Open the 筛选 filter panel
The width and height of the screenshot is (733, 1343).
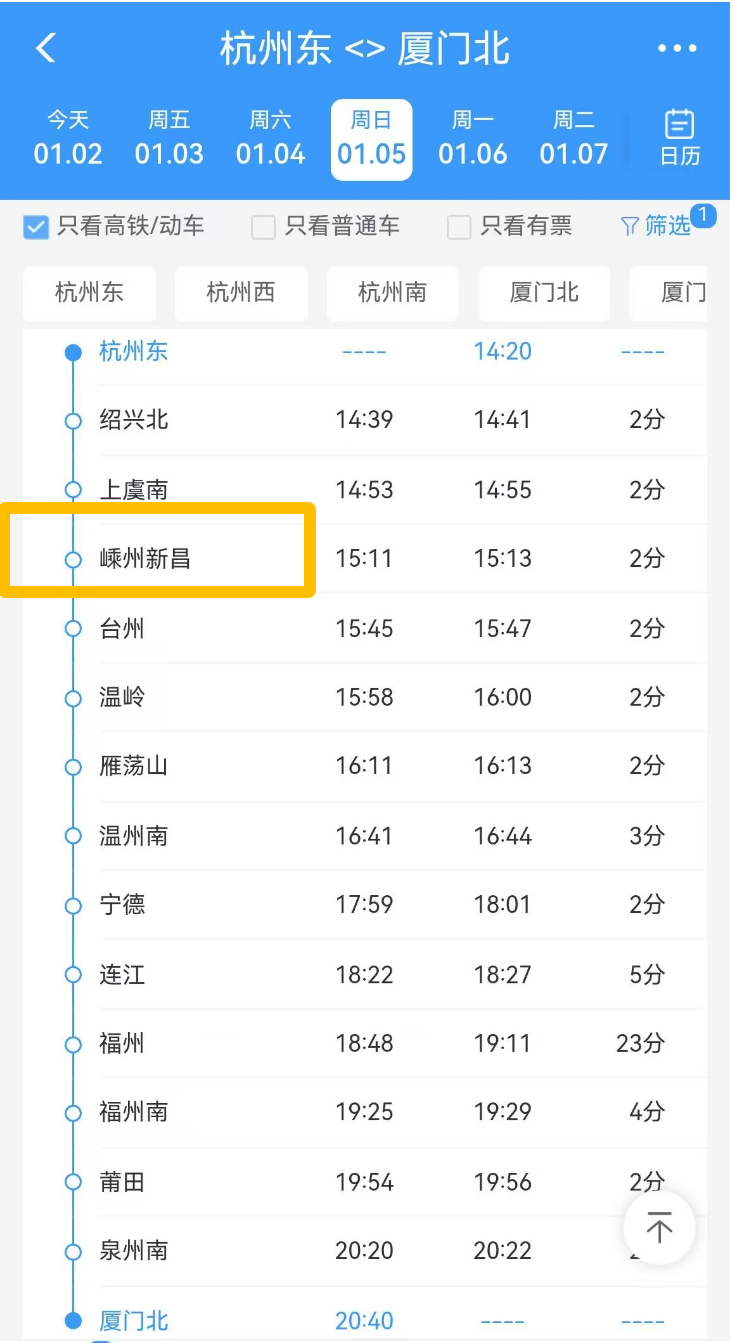pyautogui.click(x=657, y=226)
